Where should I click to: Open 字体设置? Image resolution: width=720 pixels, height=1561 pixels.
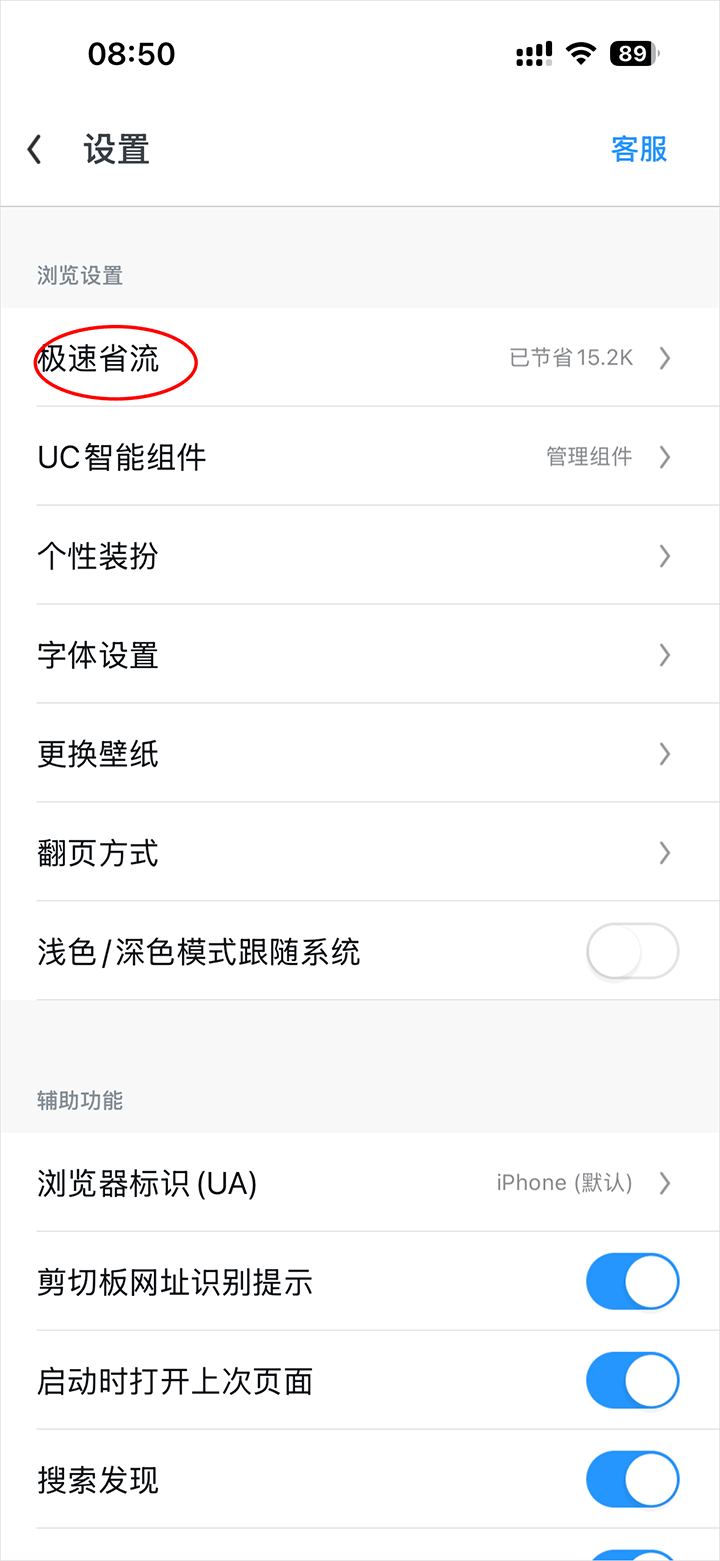[x=360, y=655]
